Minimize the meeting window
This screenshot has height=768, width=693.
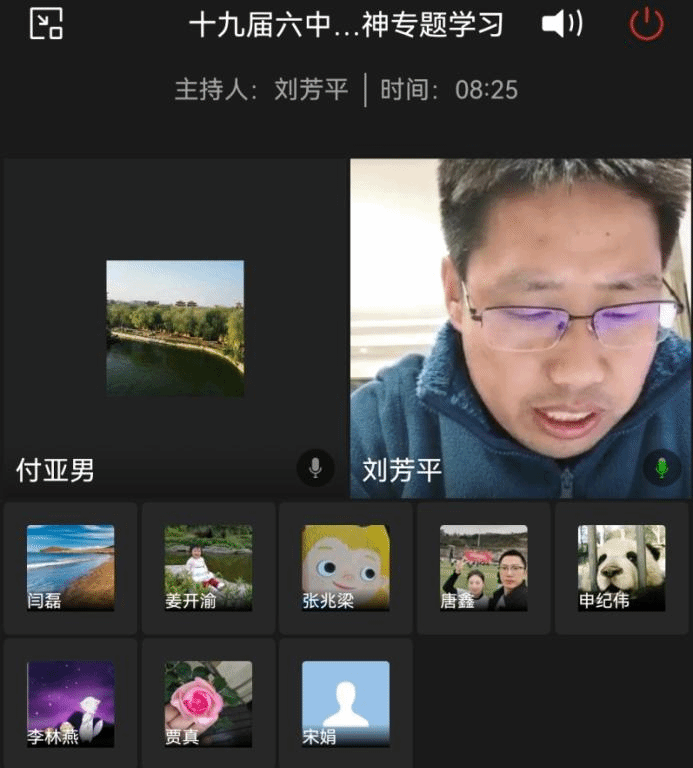point(46,24)
